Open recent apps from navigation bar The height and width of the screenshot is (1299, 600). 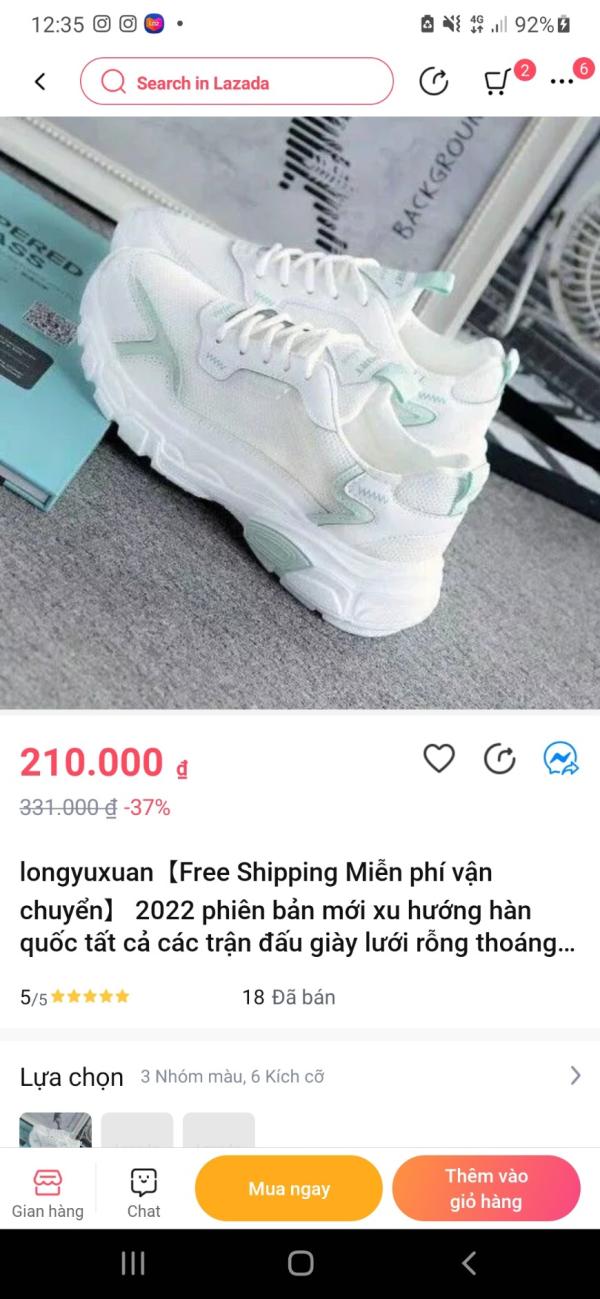133,1263
